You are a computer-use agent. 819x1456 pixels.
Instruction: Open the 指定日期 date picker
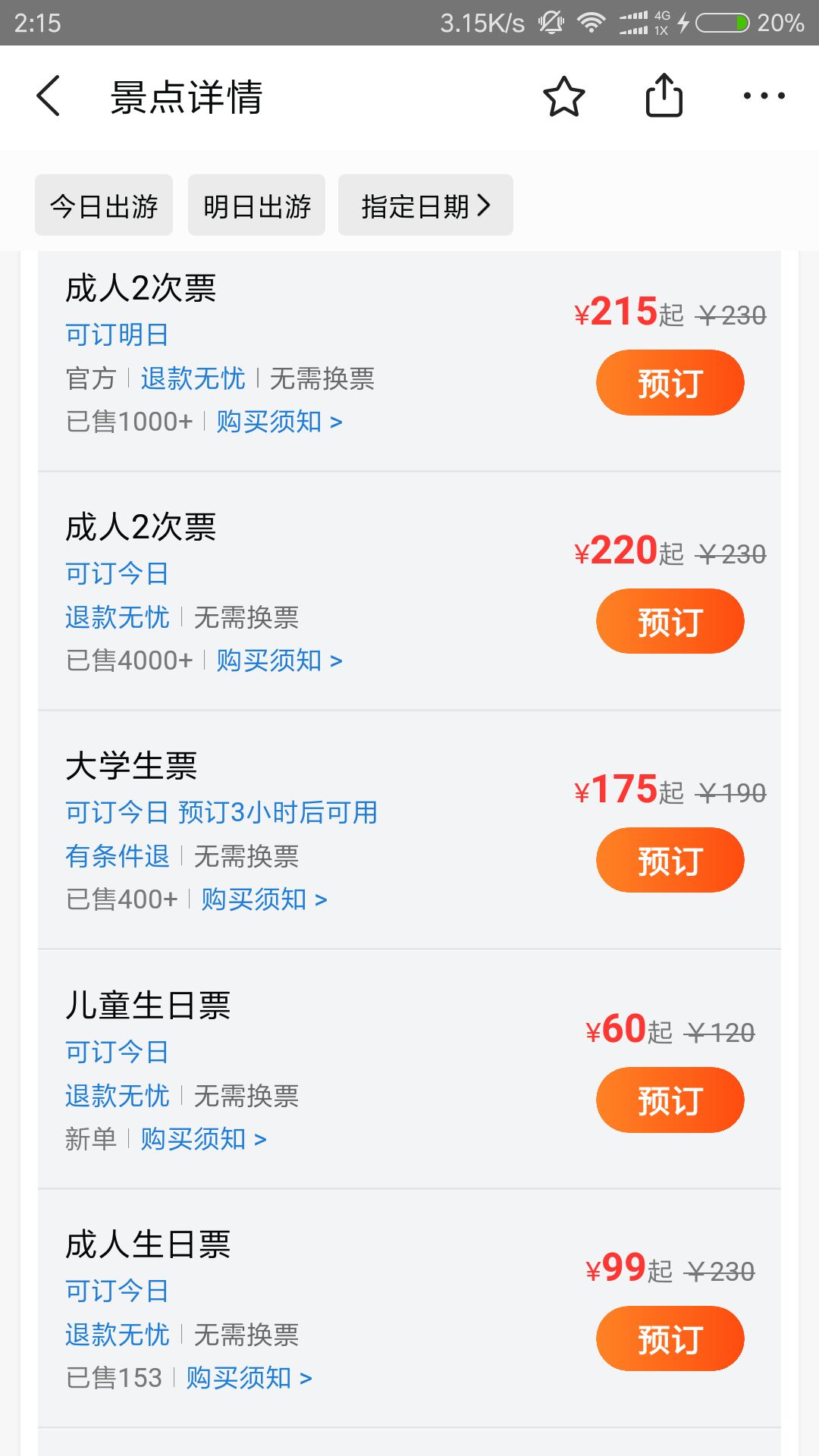tap(425, 206)
